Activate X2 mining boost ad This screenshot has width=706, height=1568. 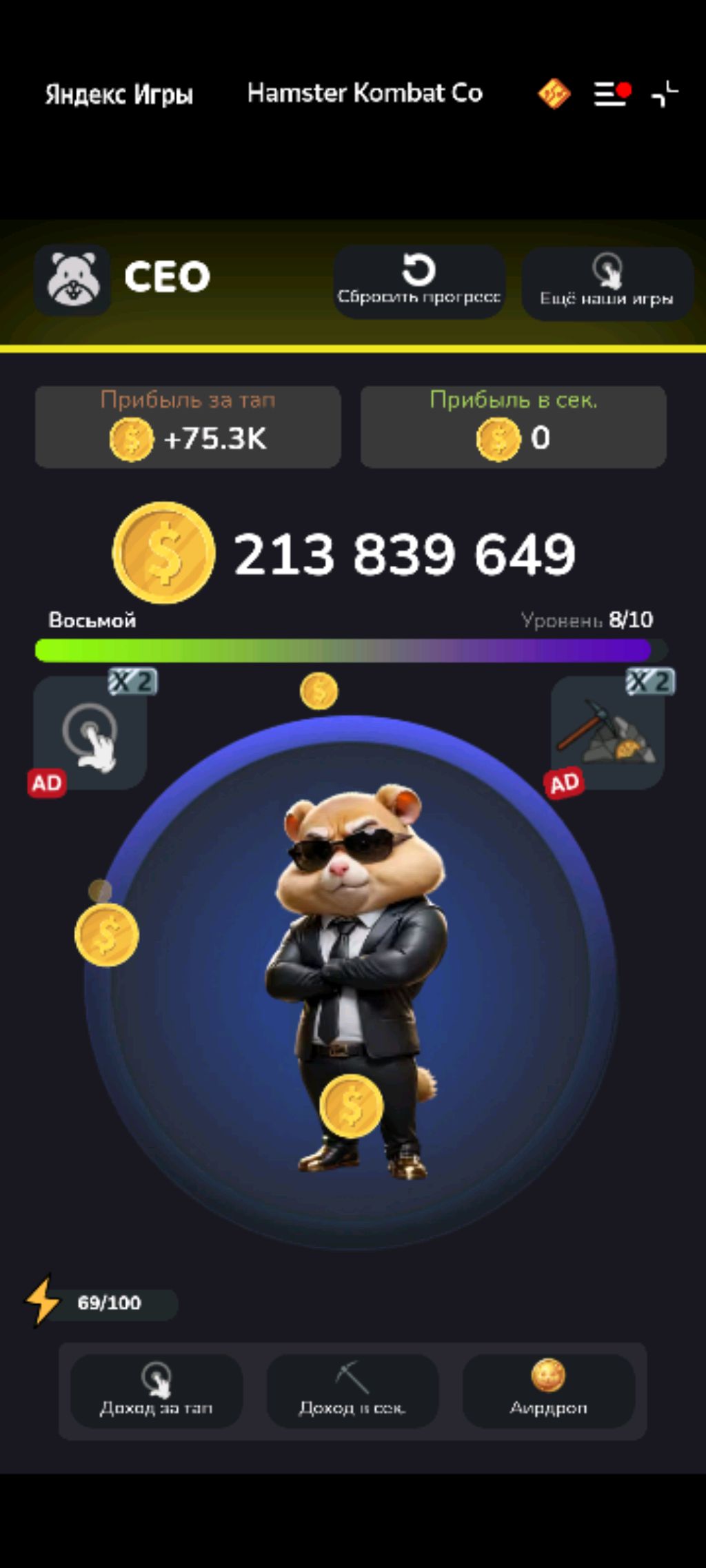pos(607,733)
